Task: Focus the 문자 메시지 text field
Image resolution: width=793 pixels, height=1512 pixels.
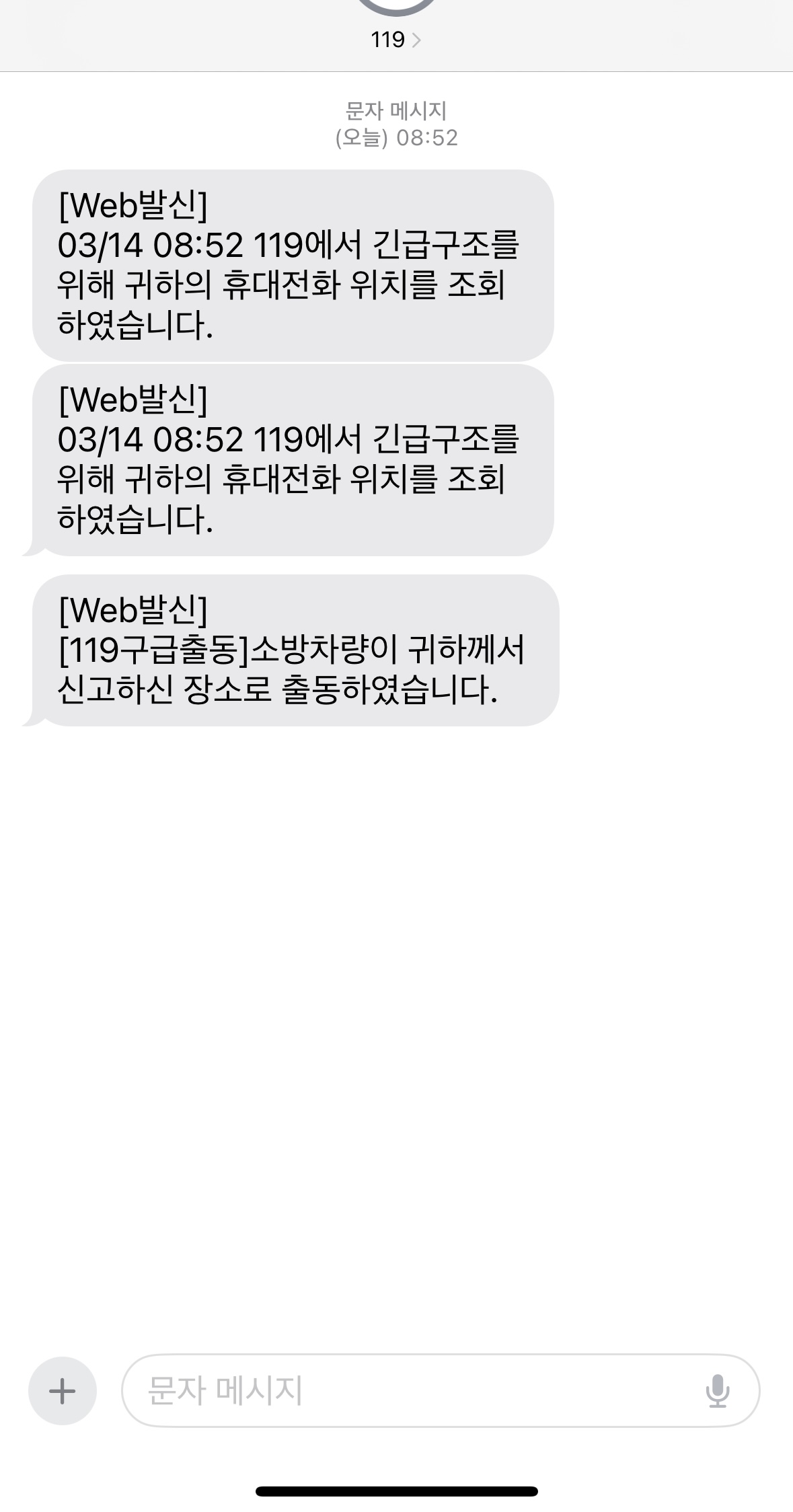Action: tap(404, 1391)
